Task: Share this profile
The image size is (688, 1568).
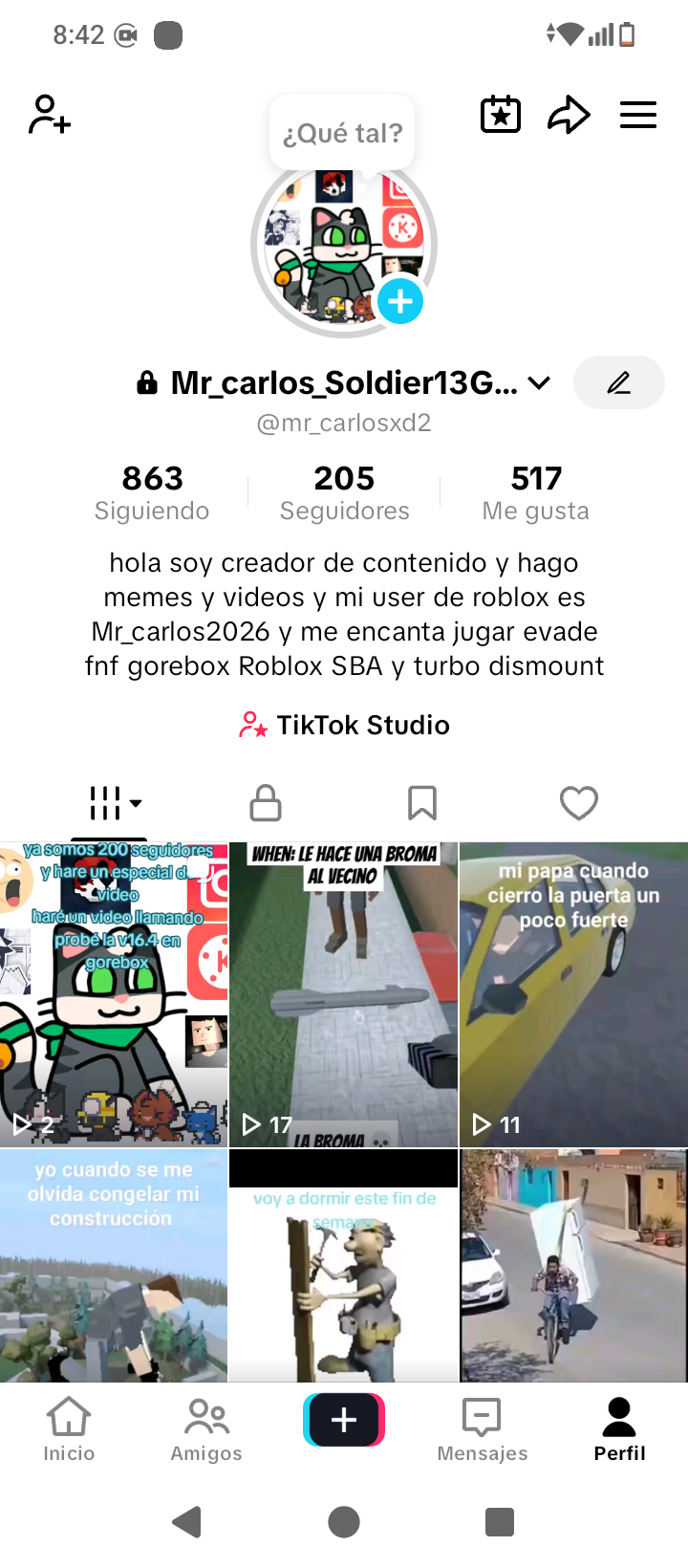Action: pos(569,116)
